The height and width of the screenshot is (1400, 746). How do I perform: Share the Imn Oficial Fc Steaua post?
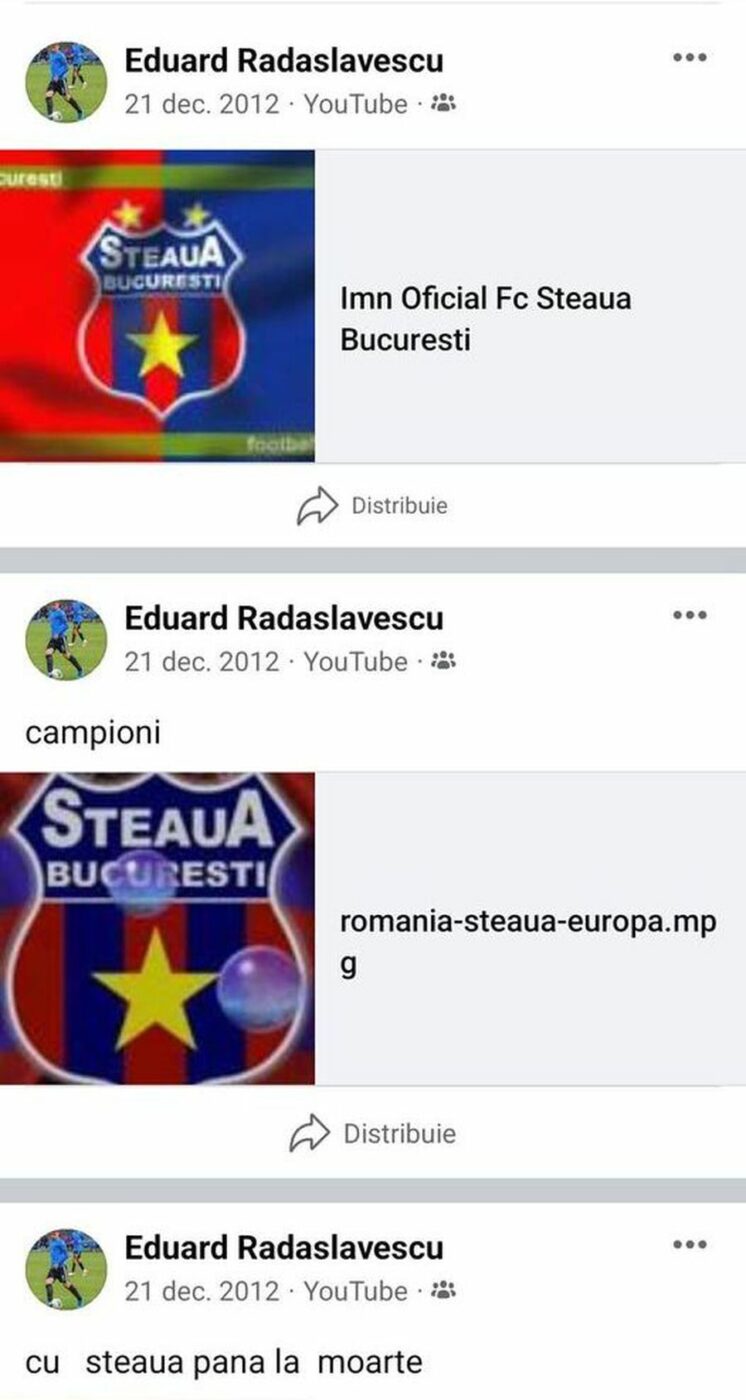(373, 506)
